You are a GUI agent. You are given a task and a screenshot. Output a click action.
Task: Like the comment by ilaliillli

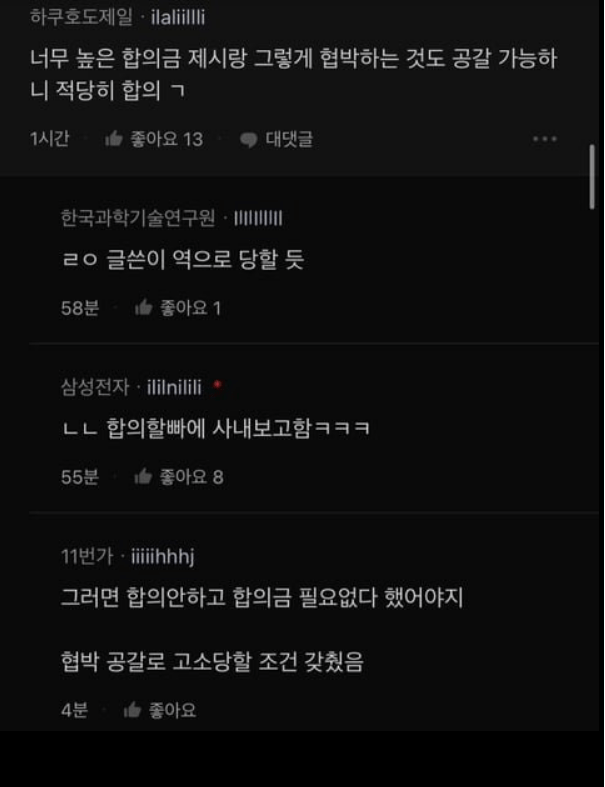pos(153,139)
